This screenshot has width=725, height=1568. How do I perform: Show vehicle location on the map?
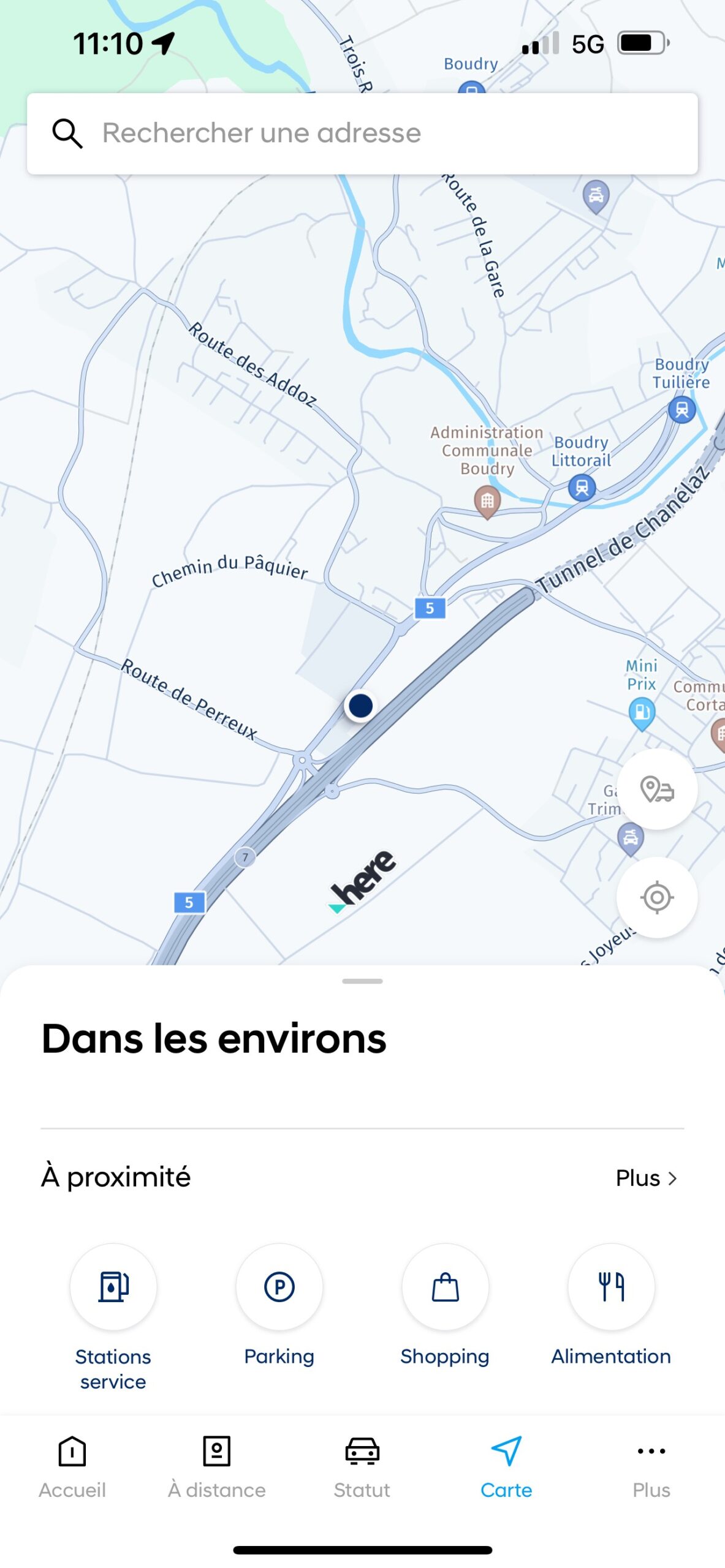(656, 789)
